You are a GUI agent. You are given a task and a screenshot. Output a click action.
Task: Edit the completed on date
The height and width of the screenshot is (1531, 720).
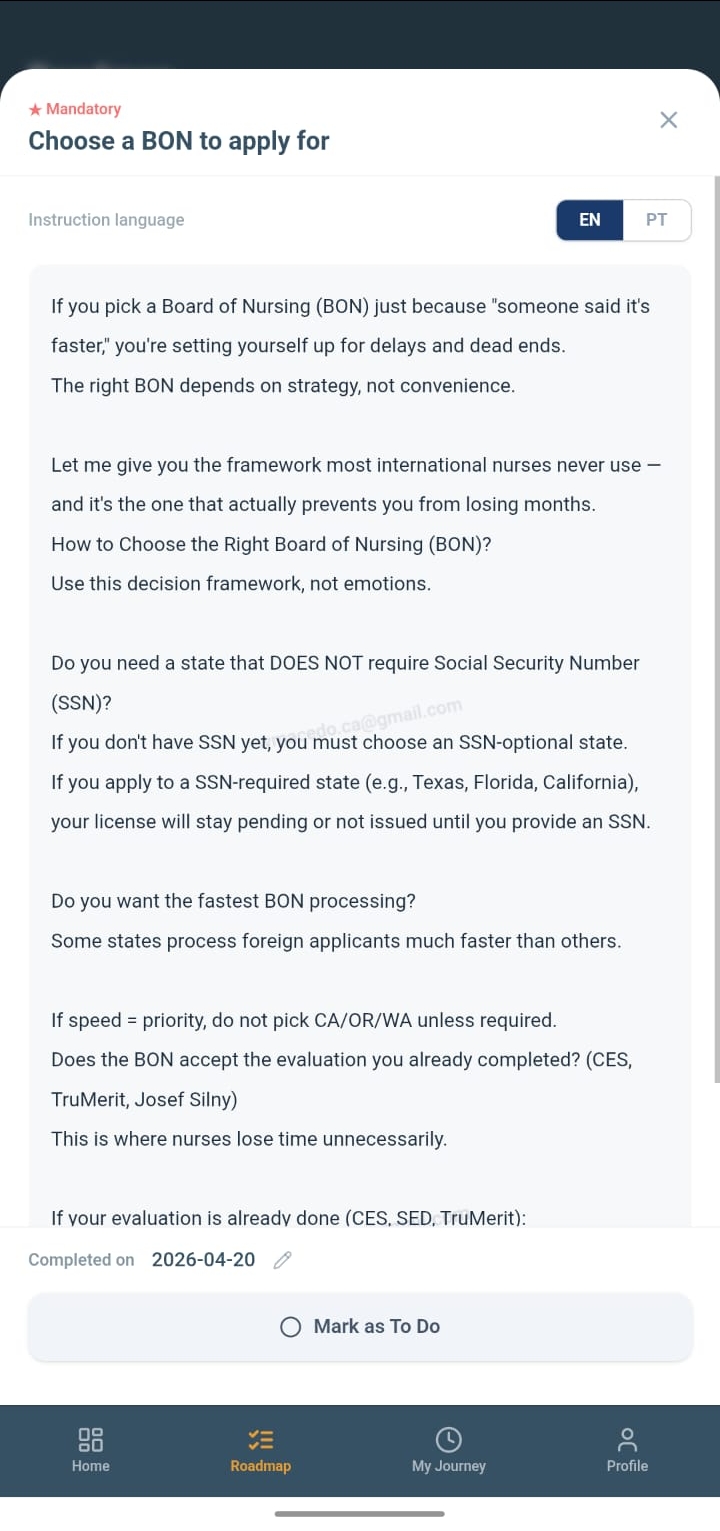click(283, 1260)
